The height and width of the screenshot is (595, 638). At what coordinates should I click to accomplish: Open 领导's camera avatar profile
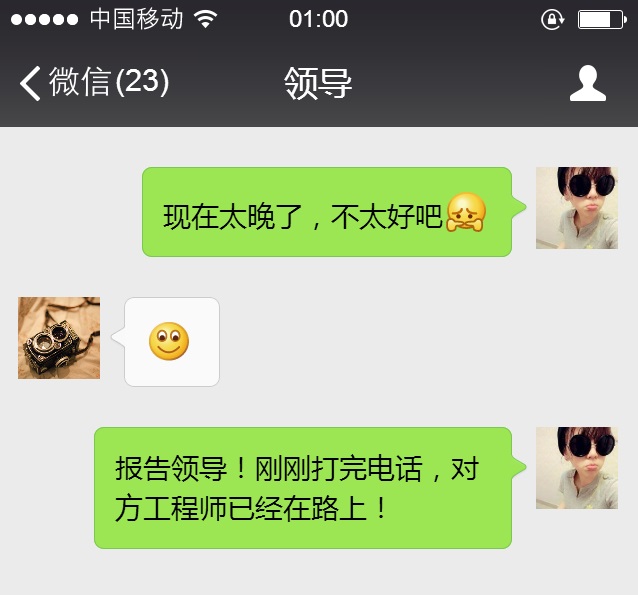59,338
